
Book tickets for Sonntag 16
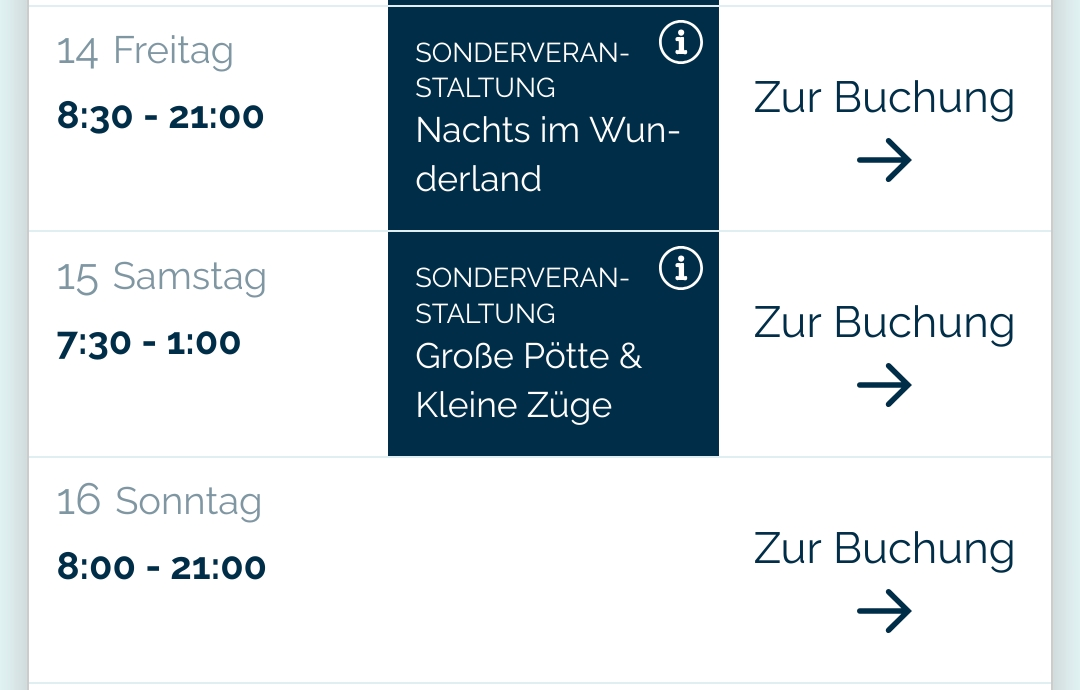(x=884, y=576)
